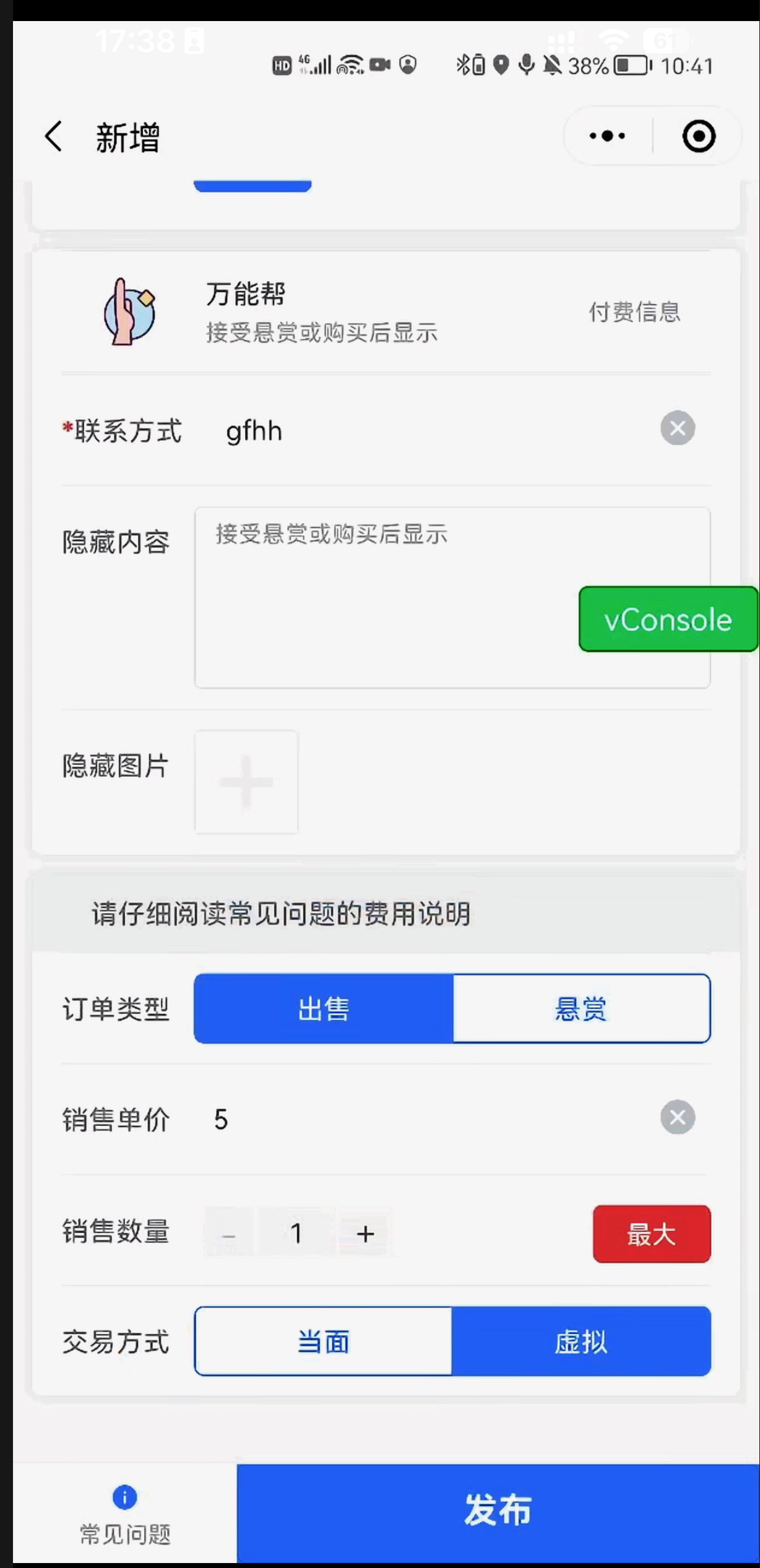Viewport: 760px width, 1568px height.
Task: Open 常见问题 help
Action: (x=125, y=1514)
